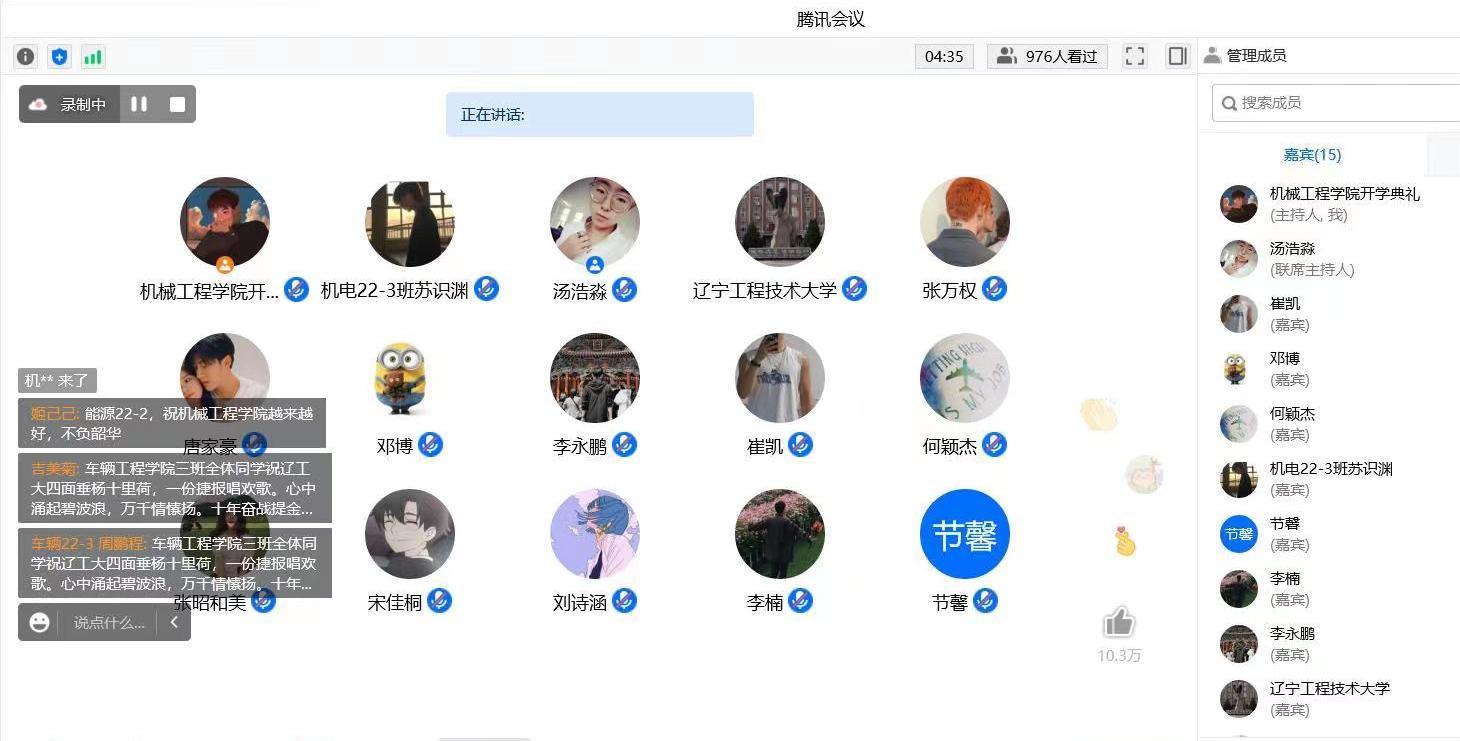The image size is (1460, 741).
Task: Select 张万权's video tile
Action: (x=964, y=223)
